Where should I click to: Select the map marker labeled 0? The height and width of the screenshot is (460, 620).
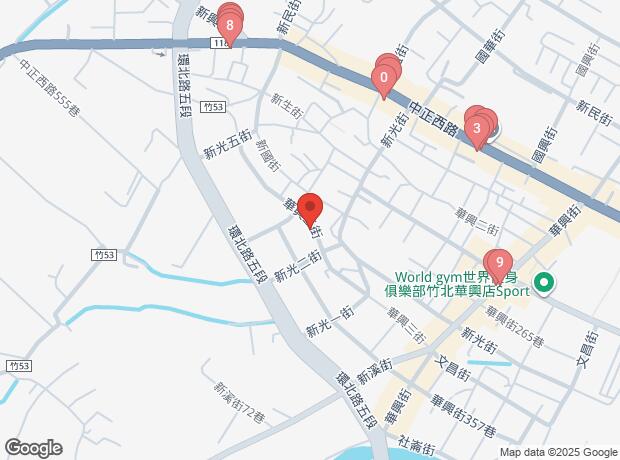384,78
